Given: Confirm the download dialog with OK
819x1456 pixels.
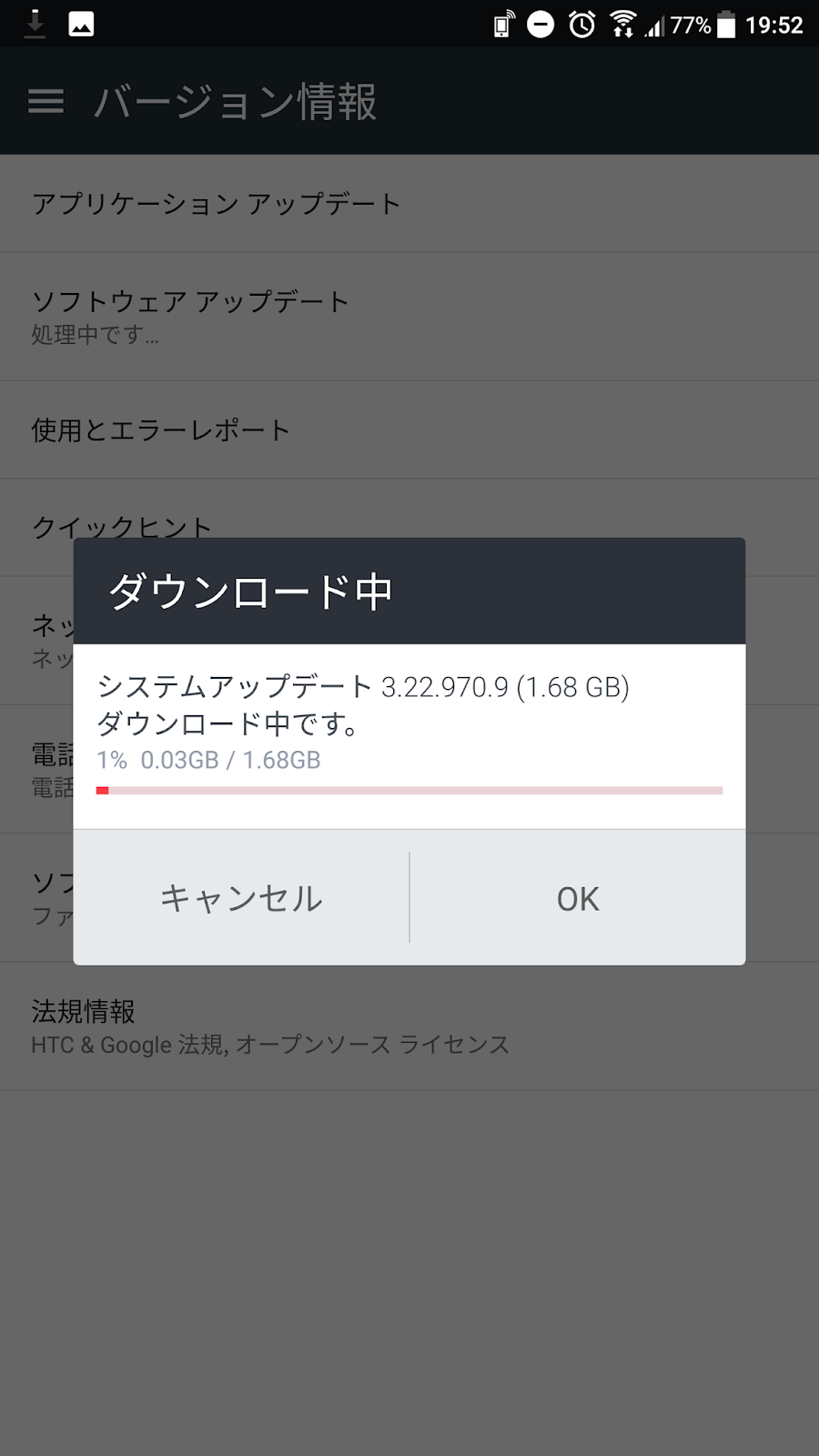Looking at the screenshot, I should (x=578, y=898).
